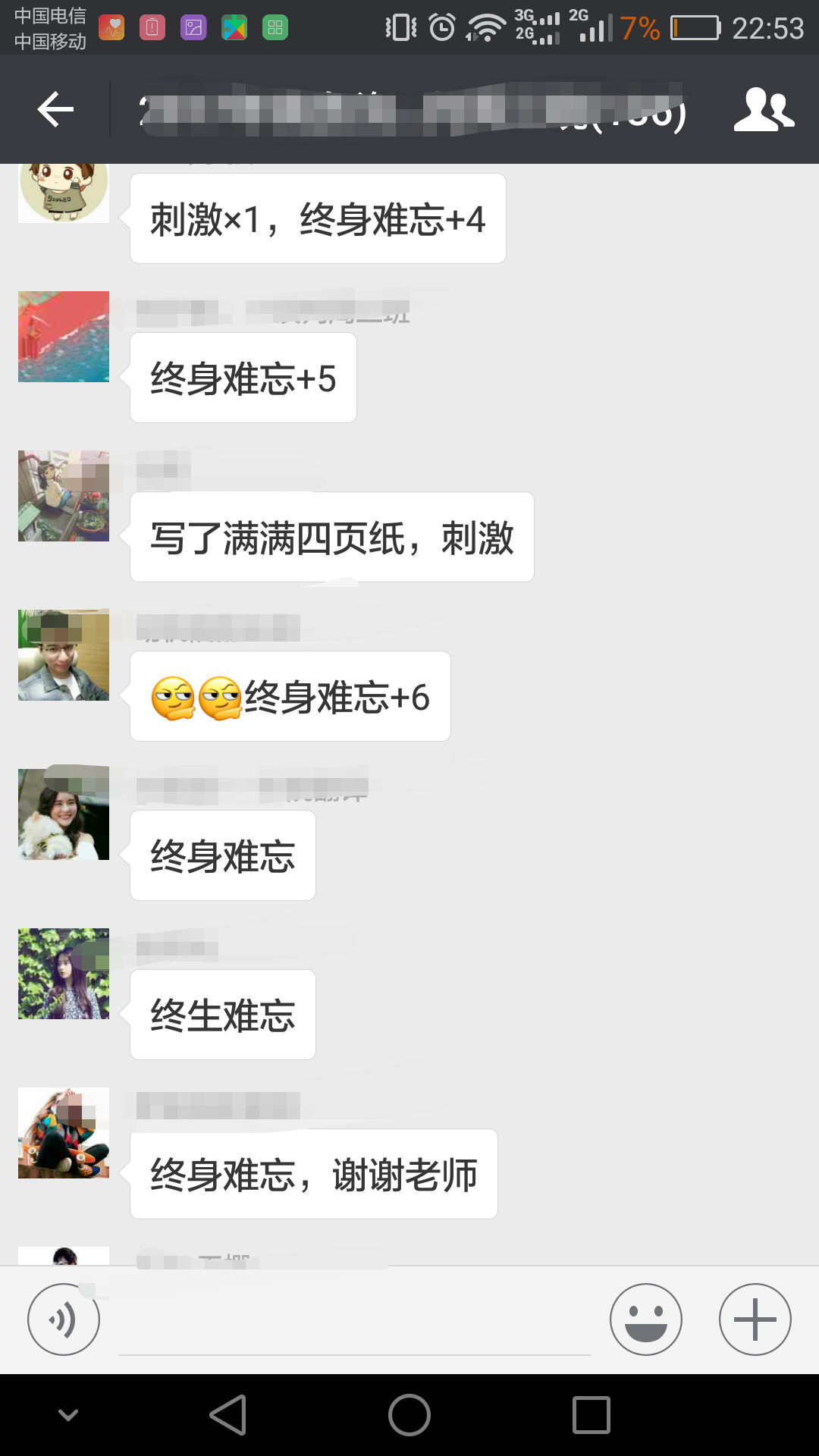Open the plus attachments menu

click(x=755, y=1319)
